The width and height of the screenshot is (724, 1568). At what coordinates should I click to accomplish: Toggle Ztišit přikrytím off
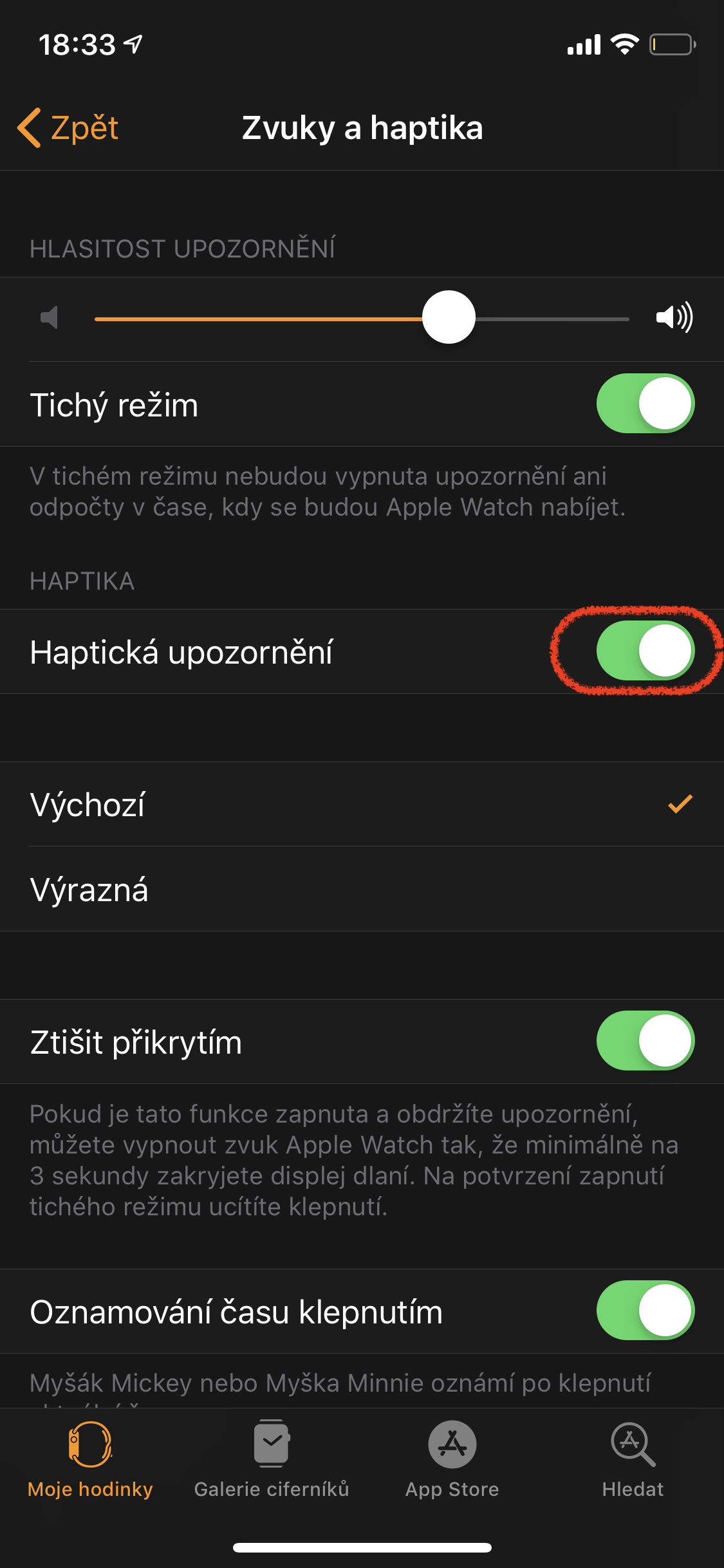point(645,1041)
